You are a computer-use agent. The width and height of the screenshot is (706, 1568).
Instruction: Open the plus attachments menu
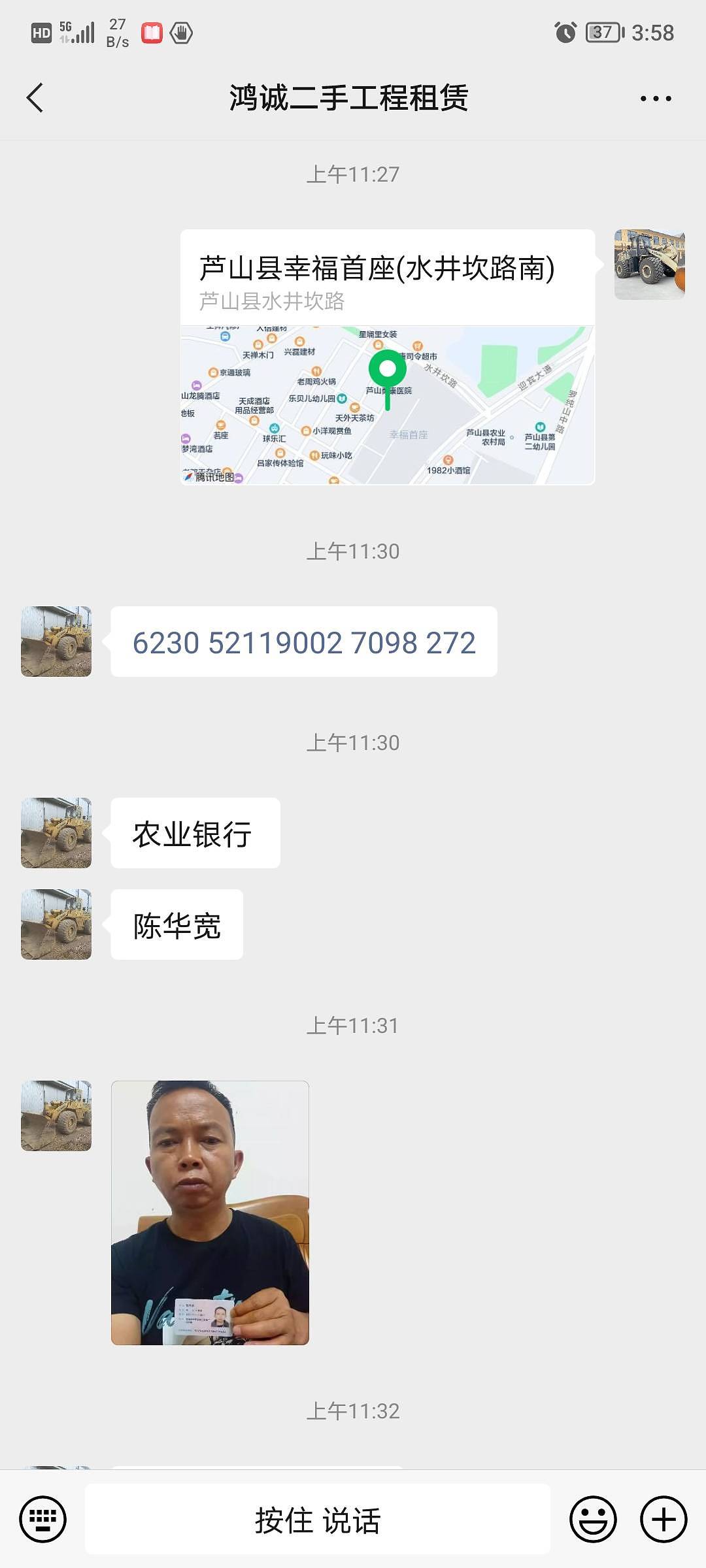click(663, 1519)
